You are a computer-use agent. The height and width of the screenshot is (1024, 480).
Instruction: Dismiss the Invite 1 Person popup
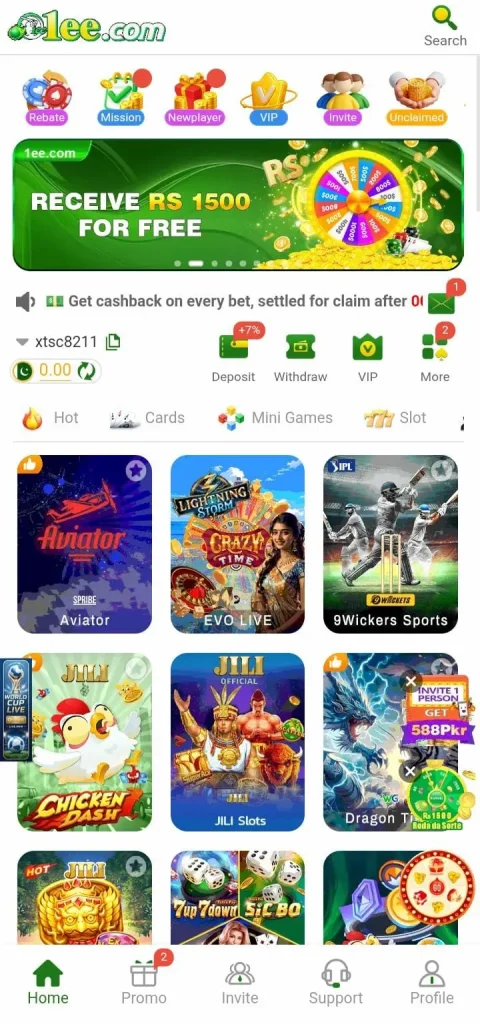[411, 682]
